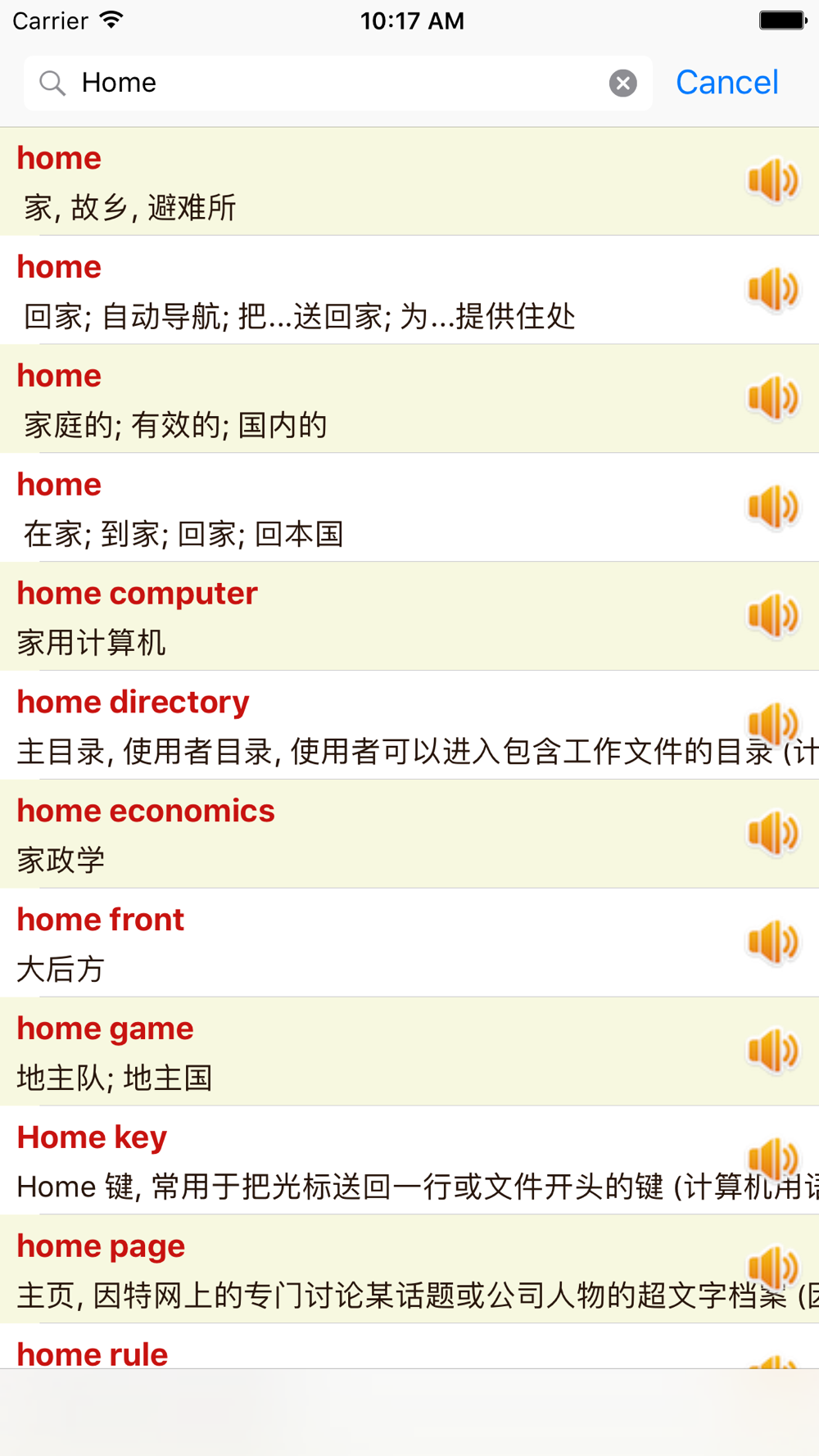The height and width of the screenshot is (1456, 819).
Task: Open home entry meaning 家, 故乡, 避难所
Action: pyautogui.click(x=409, y=181)
